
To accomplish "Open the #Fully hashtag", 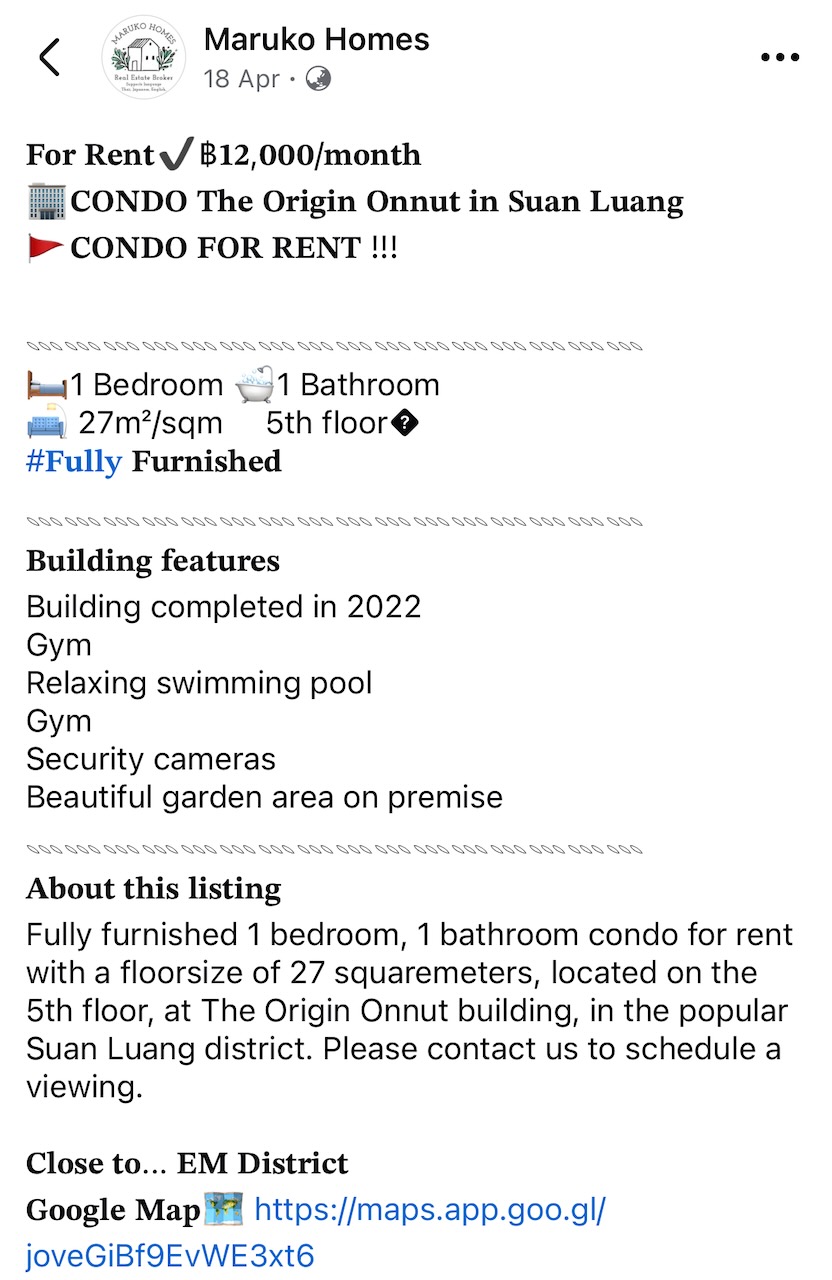I will [74, 462].
